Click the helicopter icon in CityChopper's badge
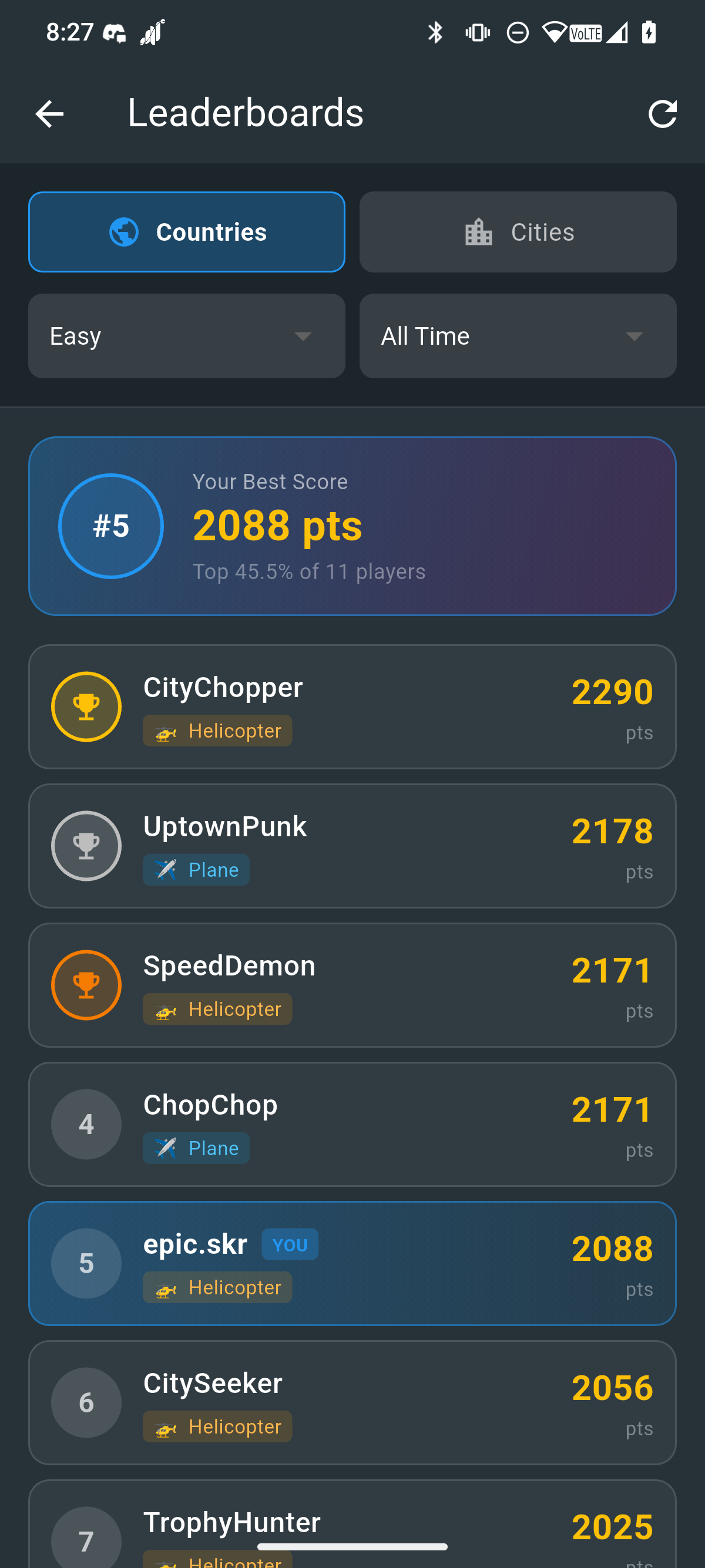This screenshot has width=705, height=1568. (165, 731)
